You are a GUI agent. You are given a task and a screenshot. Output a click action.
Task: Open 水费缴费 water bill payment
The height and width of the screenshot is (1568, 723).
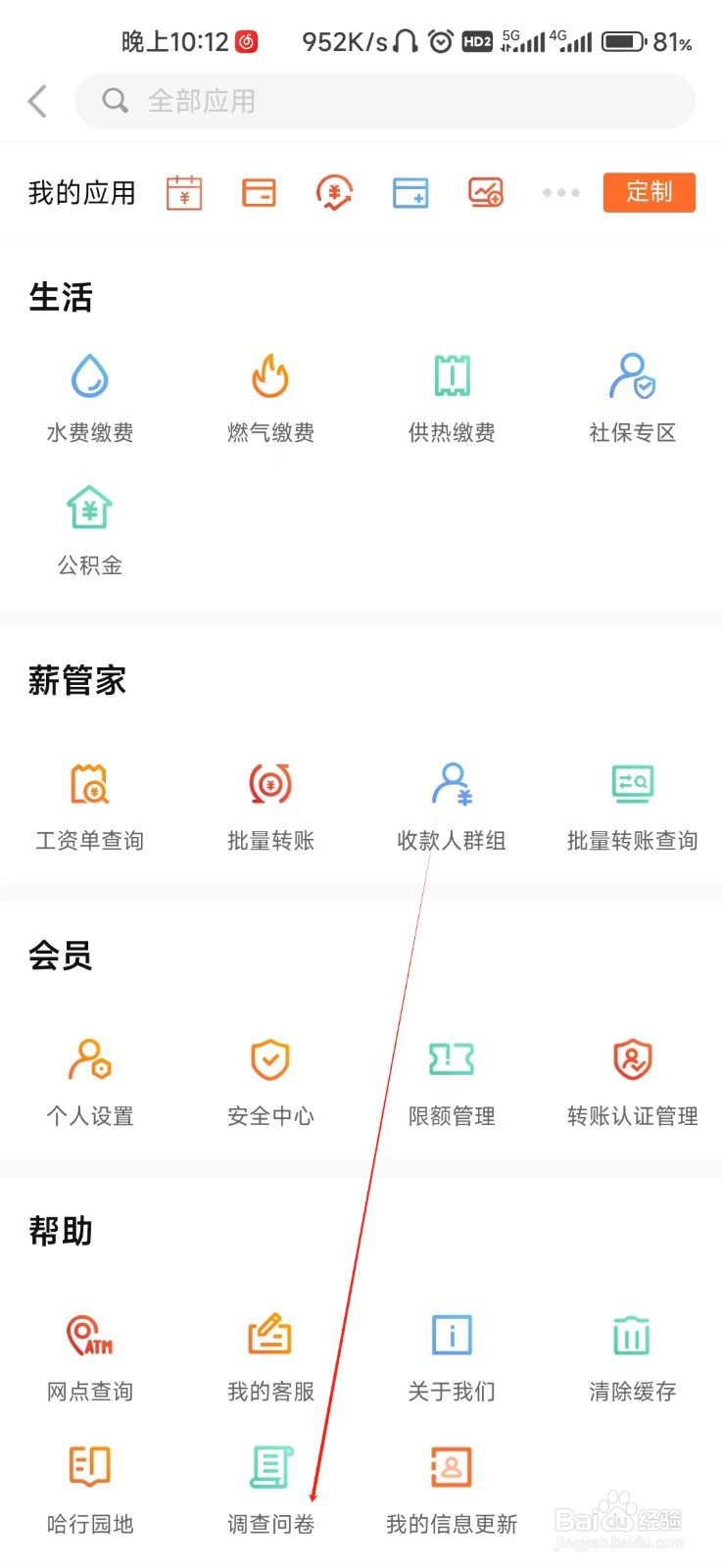coord(90,398)
